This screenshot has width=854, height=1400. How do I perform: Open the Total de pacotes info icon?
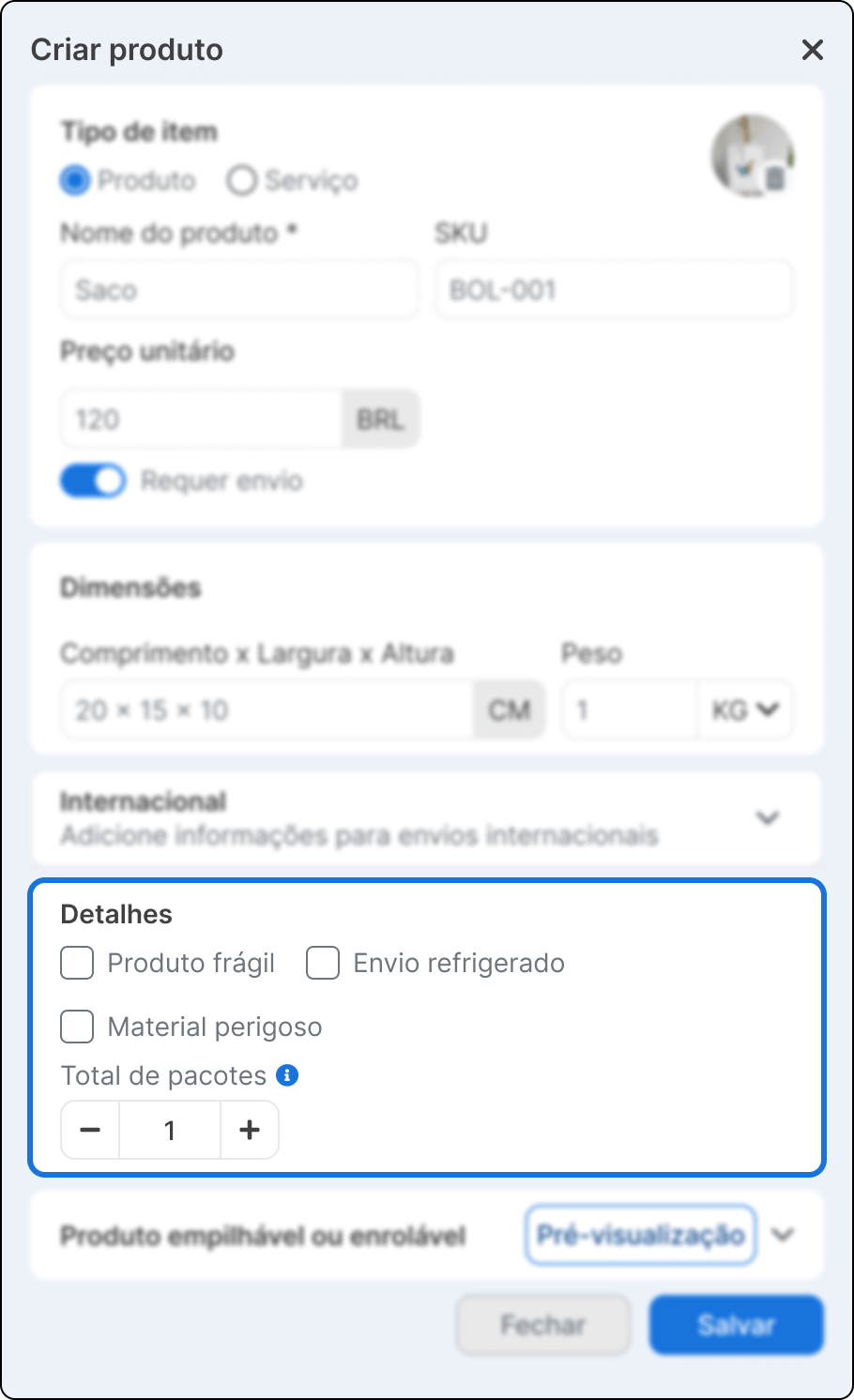(x=288, y=1075)
